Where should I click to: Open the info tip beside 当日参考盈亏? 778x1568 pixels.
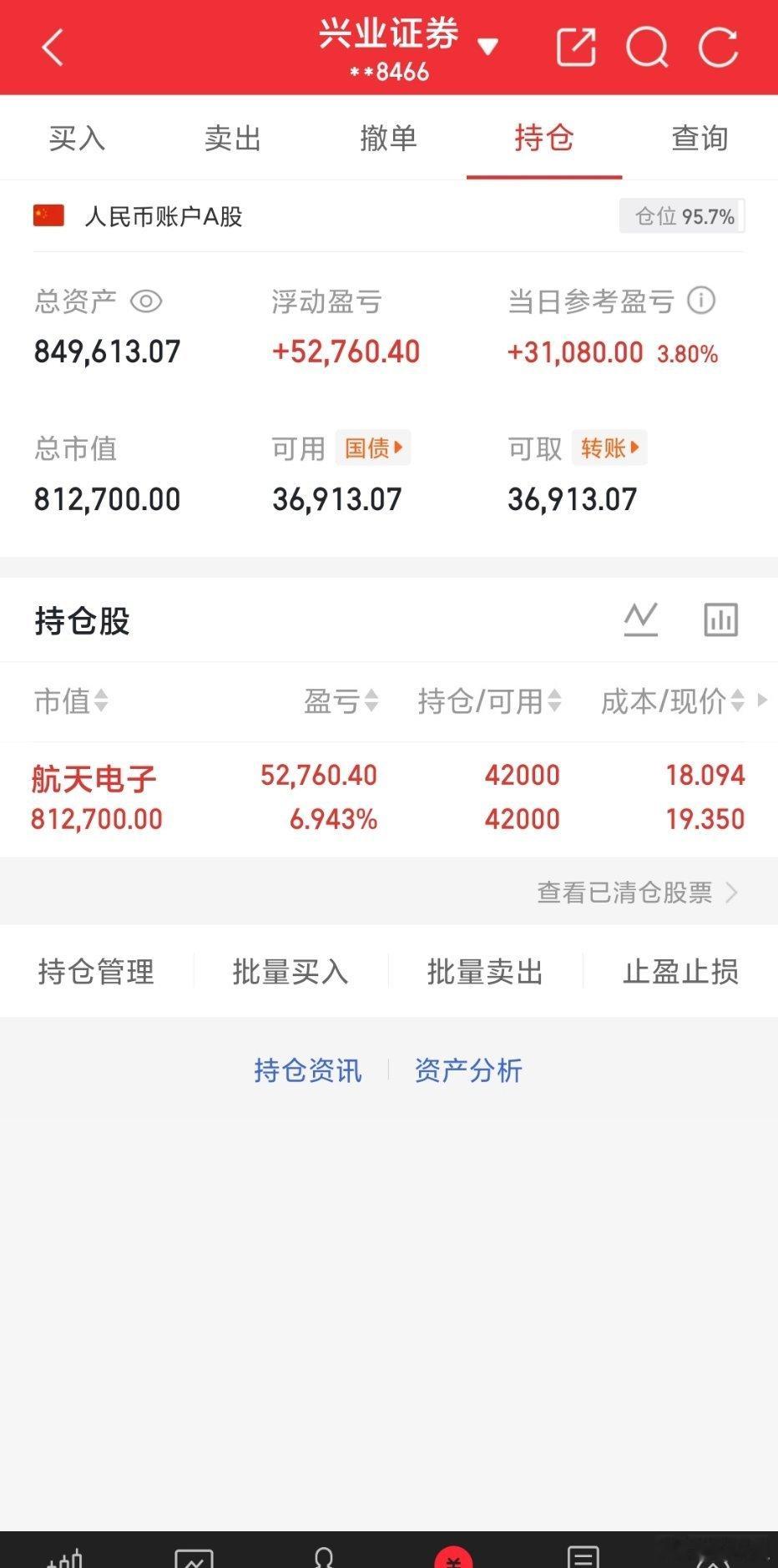point(700,301)
